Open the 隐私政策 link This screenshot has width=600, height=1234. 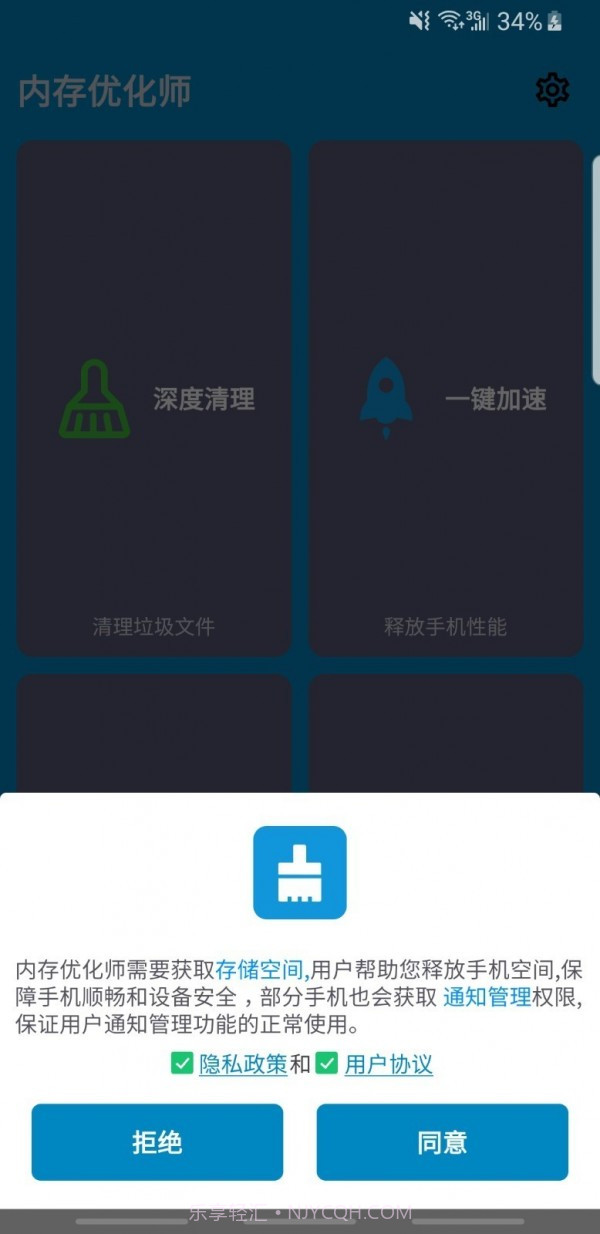pos(243,1064)
